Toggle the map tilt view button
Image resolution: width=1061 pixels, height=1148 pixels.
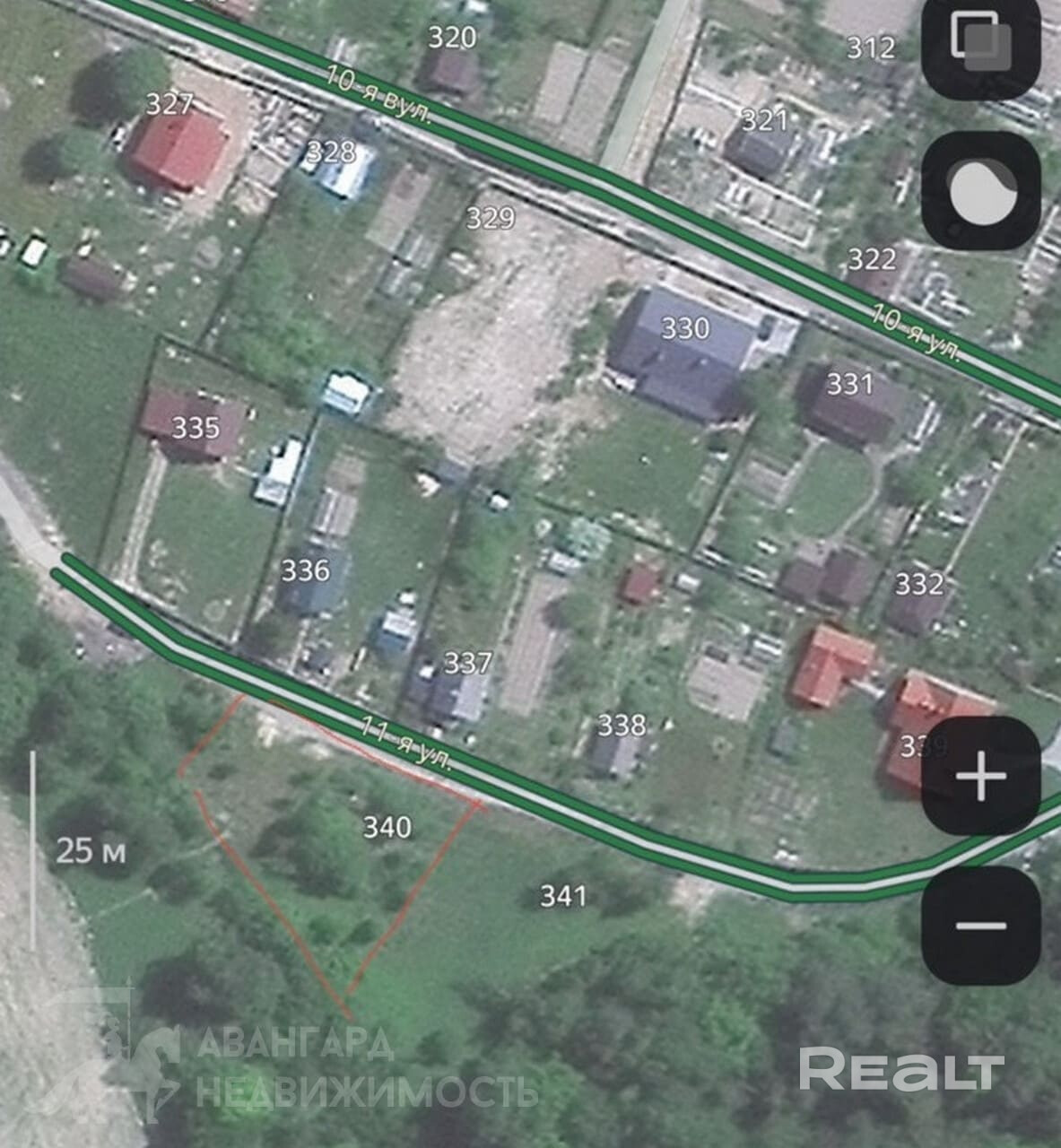click(x=980, y=191)
